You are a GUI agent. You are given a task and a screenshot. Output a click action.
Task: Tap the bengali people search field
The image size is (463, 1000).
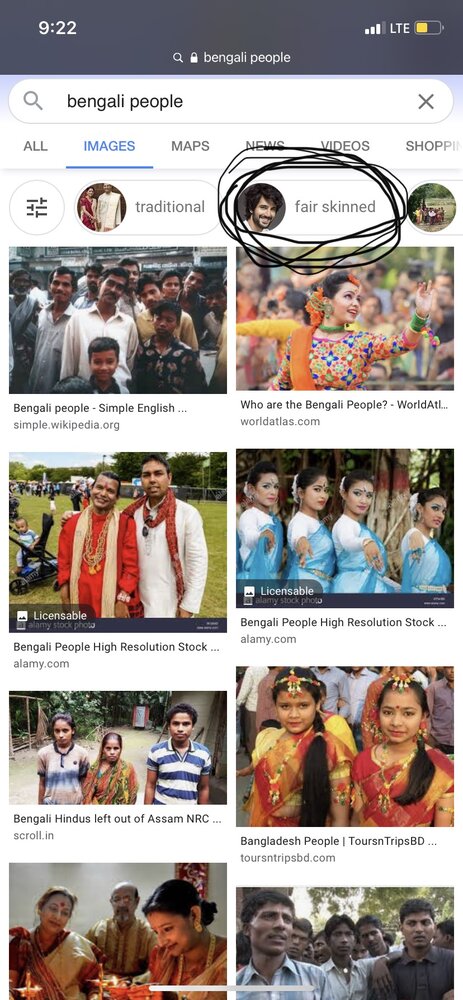[231, 101]
